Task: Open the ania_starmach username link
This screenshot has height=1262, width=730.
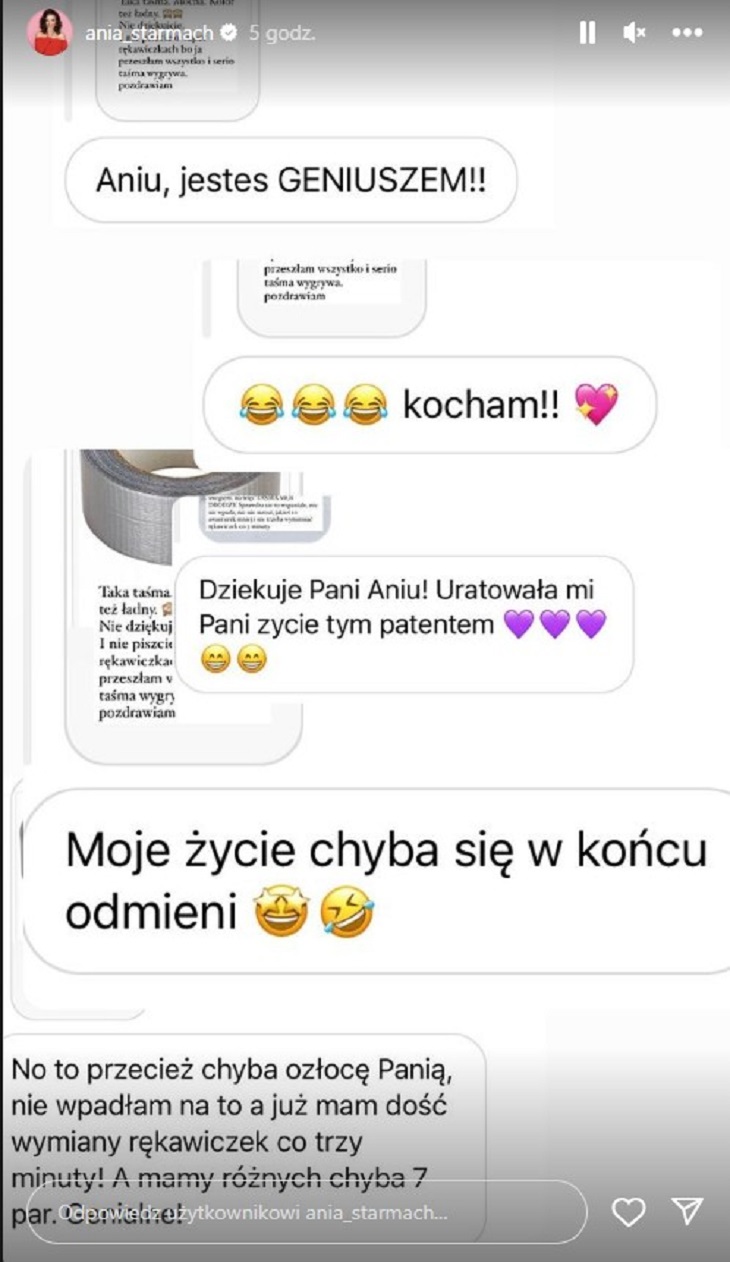Action: coord(150,33)
